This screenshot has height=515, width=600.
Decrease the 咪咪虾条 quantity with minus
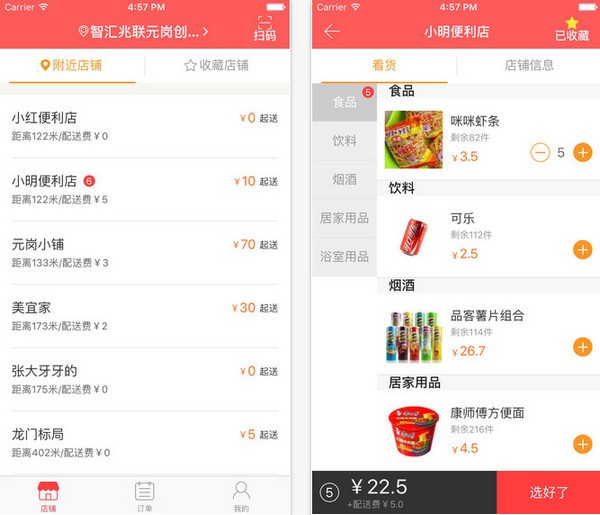coord(540,153)
